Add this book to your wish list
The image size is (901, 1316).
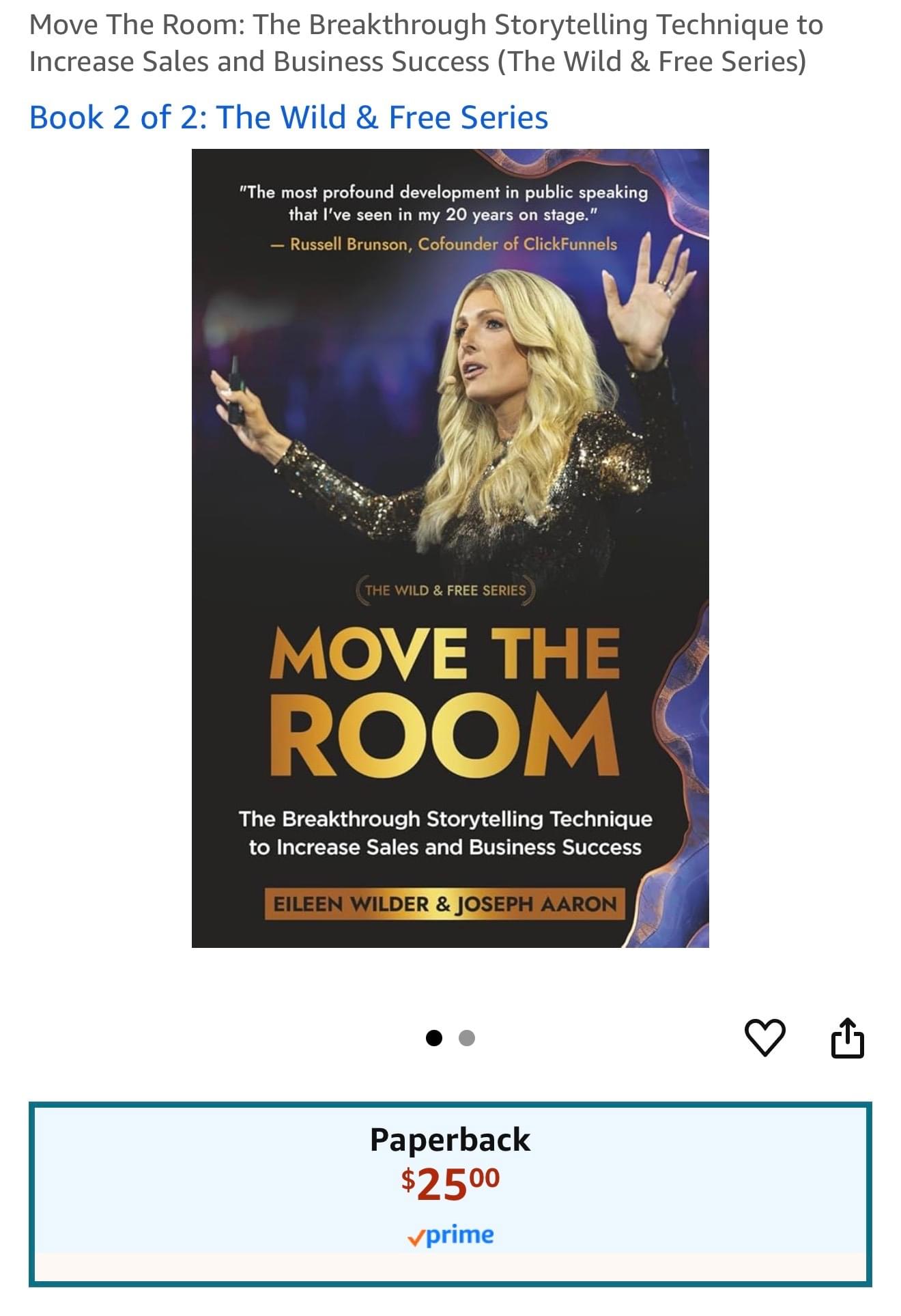pyautogui.click(x=764, y=1037)
